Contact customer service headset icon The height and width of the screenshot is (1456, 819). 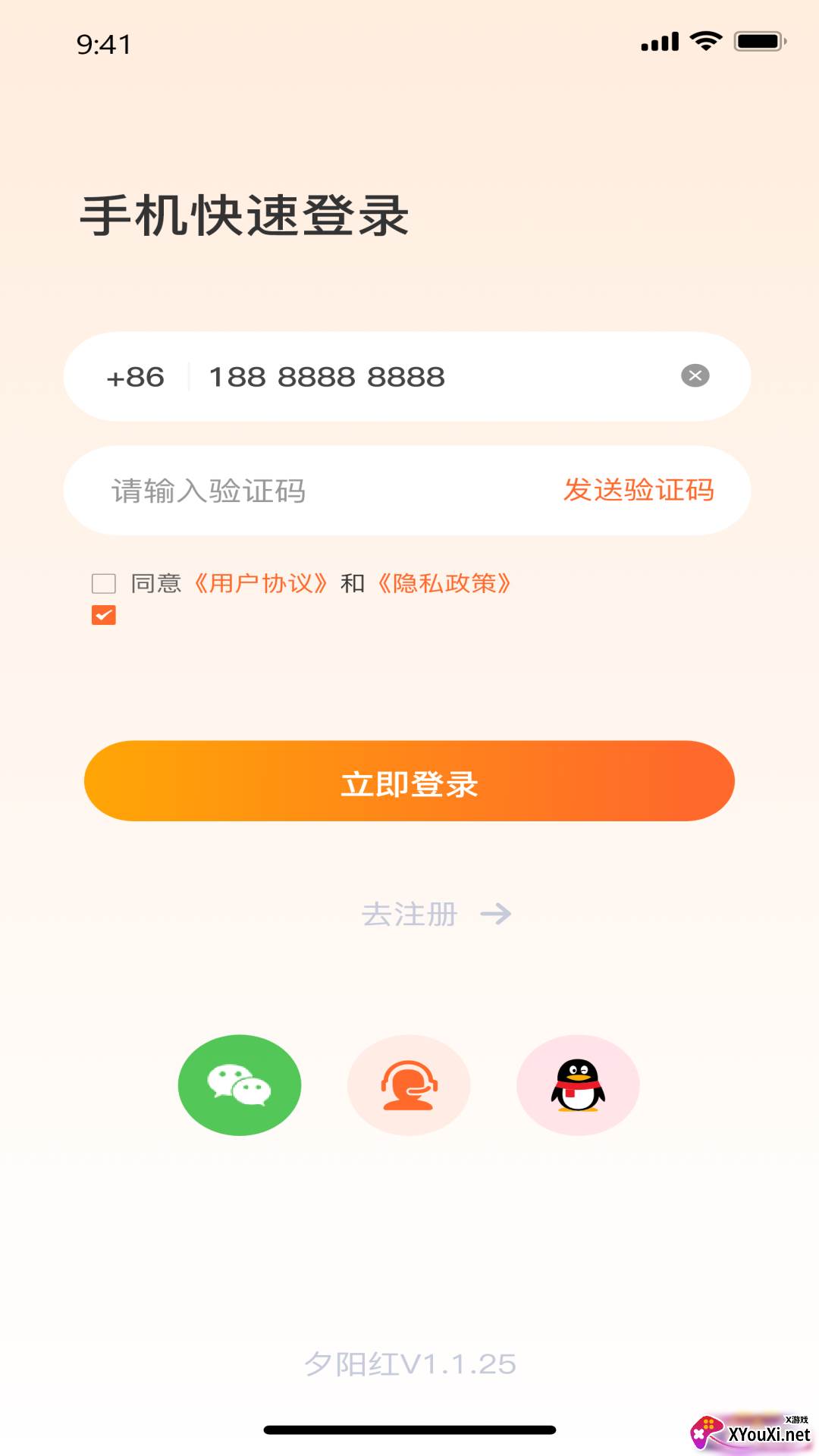click(409, 1085)
